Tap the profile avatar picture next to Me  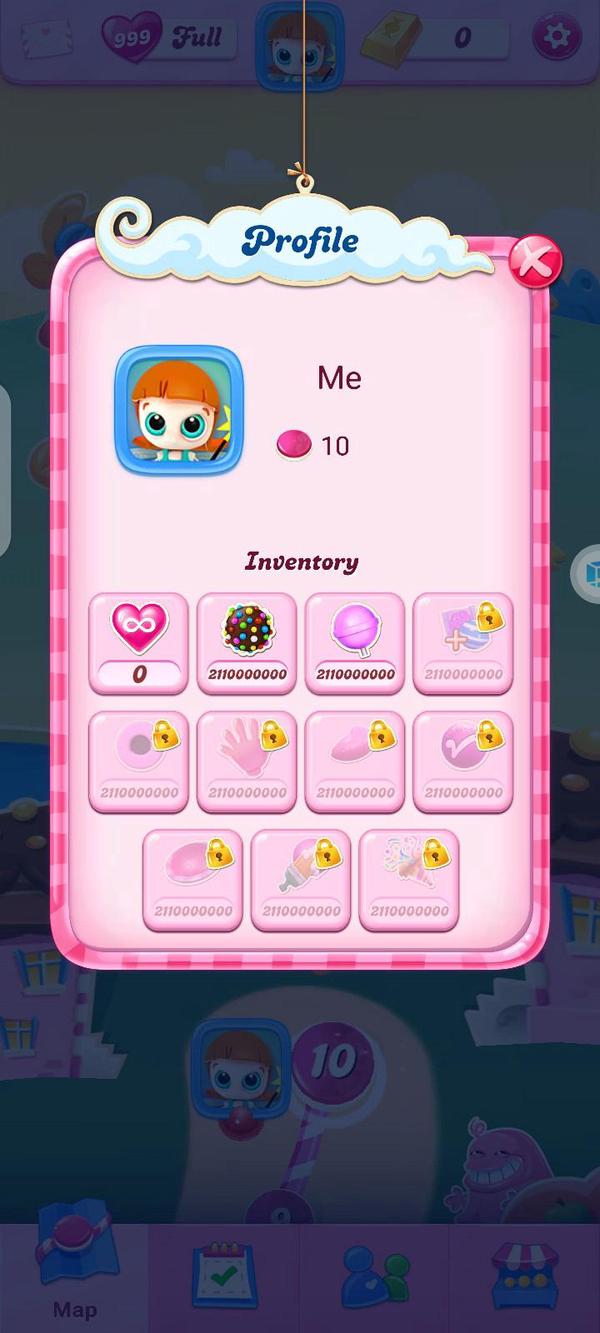(x=179, y=410)
